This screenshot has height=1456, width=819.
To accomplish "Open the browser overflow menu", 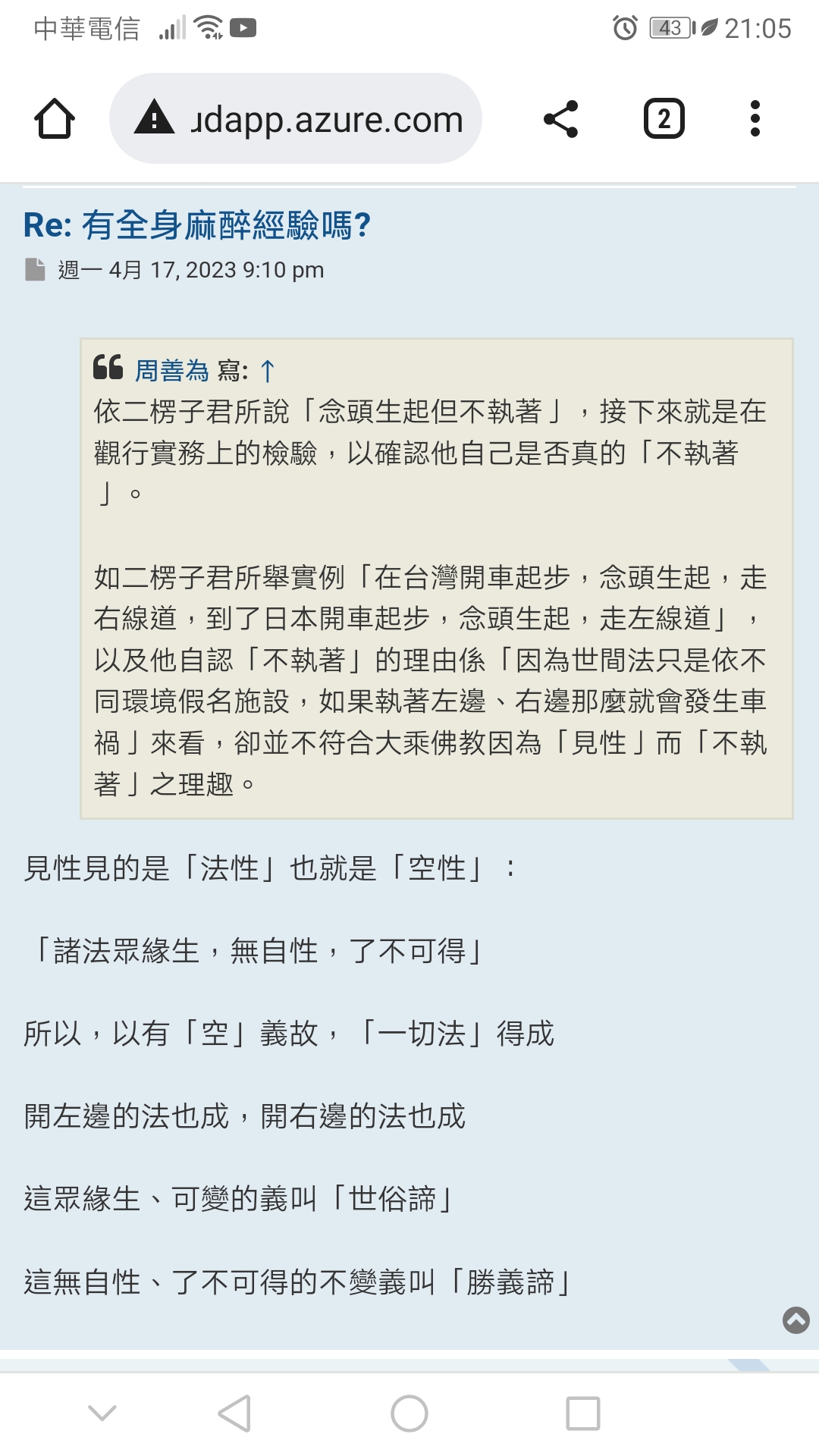I will pyautogui.click(x=755, y=119).
